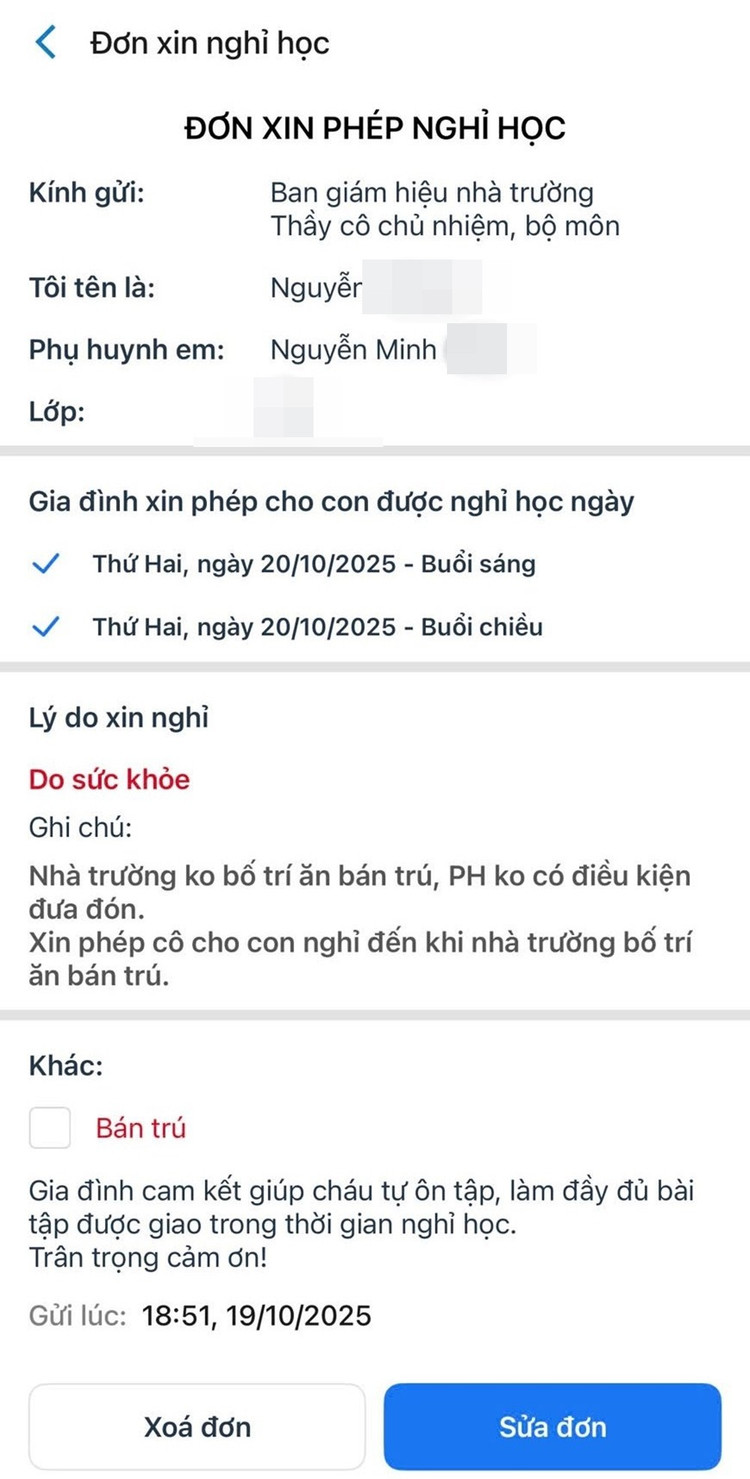This screenshot has height=1479, width=750.
Task: Go back from Đơn xin nghỉ học
Action: pyautogui.click(x=46, y=43)
